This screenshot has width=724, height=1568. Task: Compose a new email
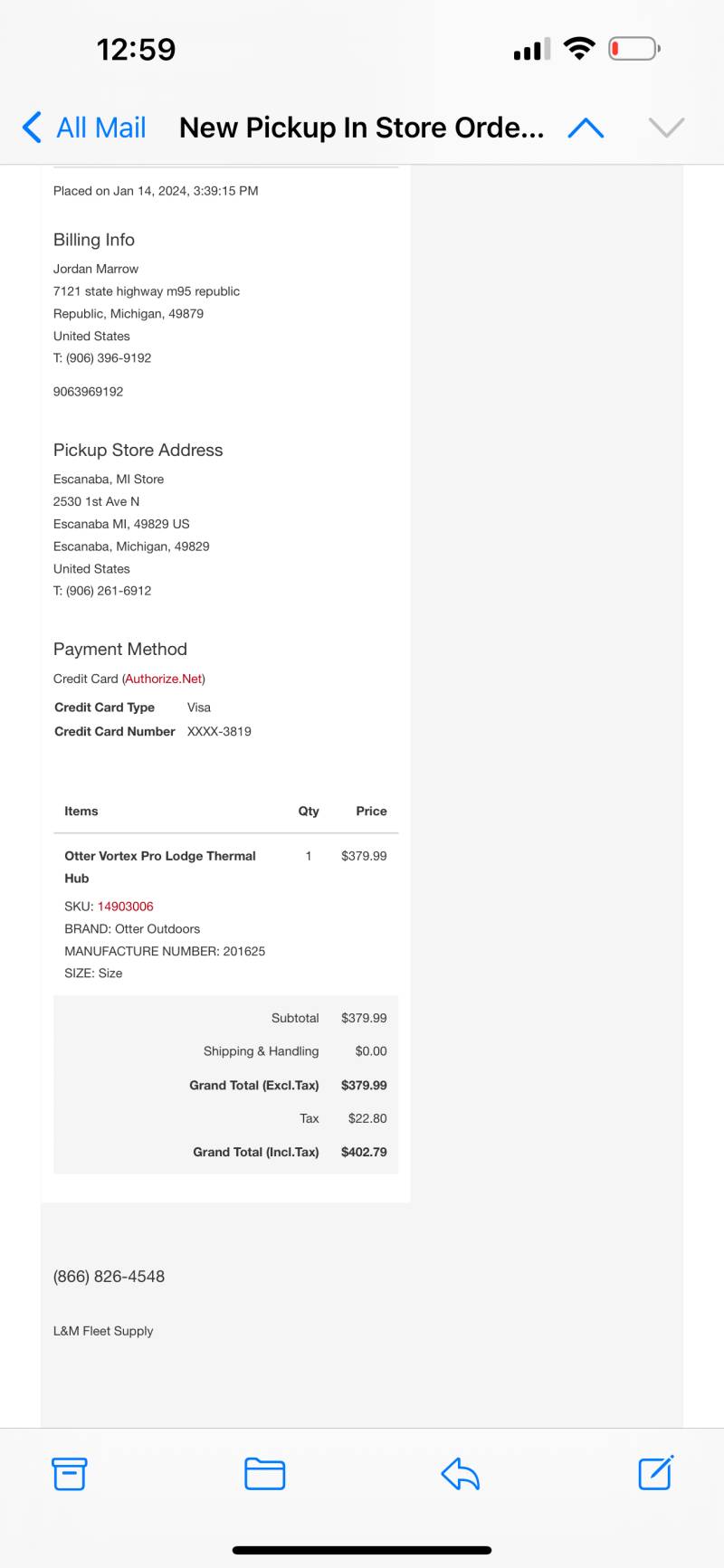coord(655,1472)
